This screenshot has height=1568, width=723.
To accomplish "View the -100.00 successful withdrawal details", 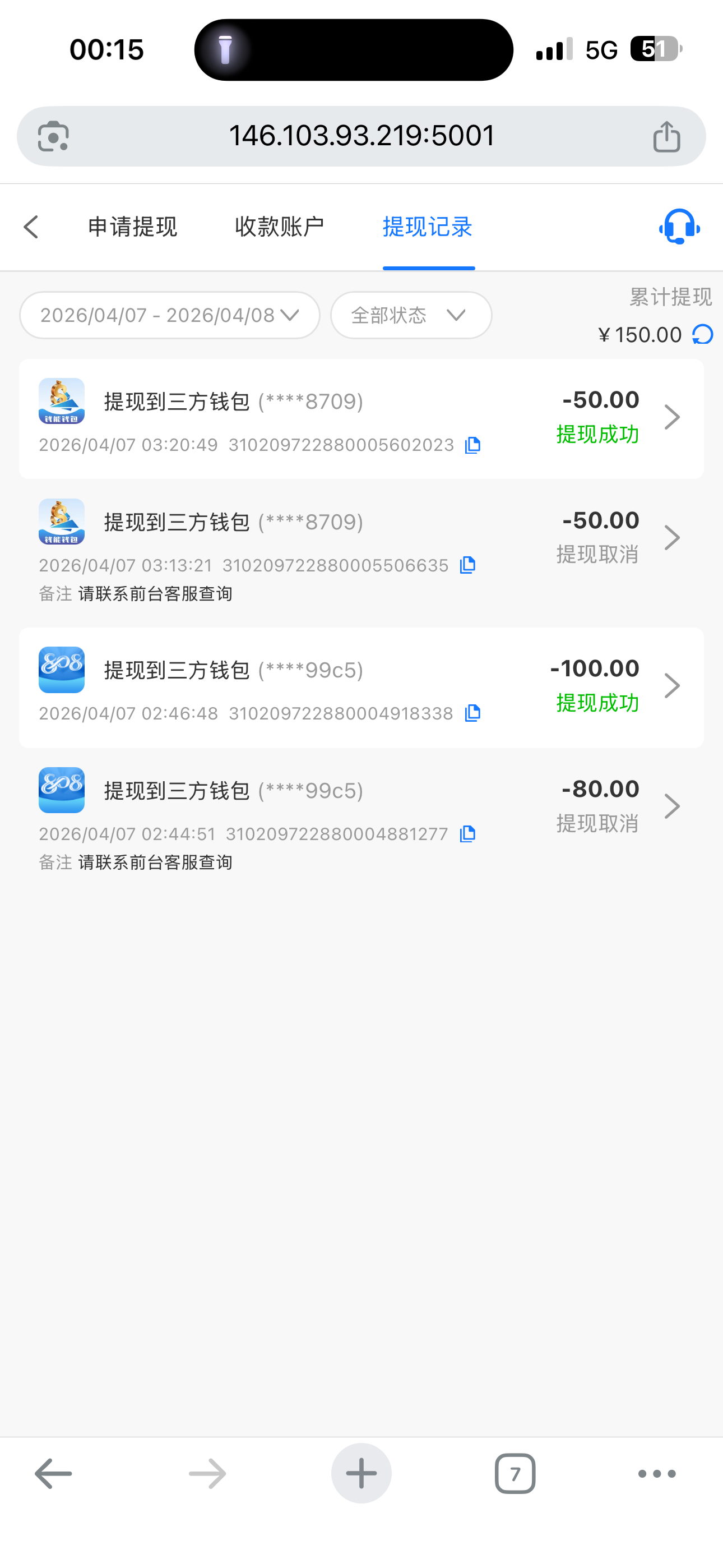I will click(672, 686).
